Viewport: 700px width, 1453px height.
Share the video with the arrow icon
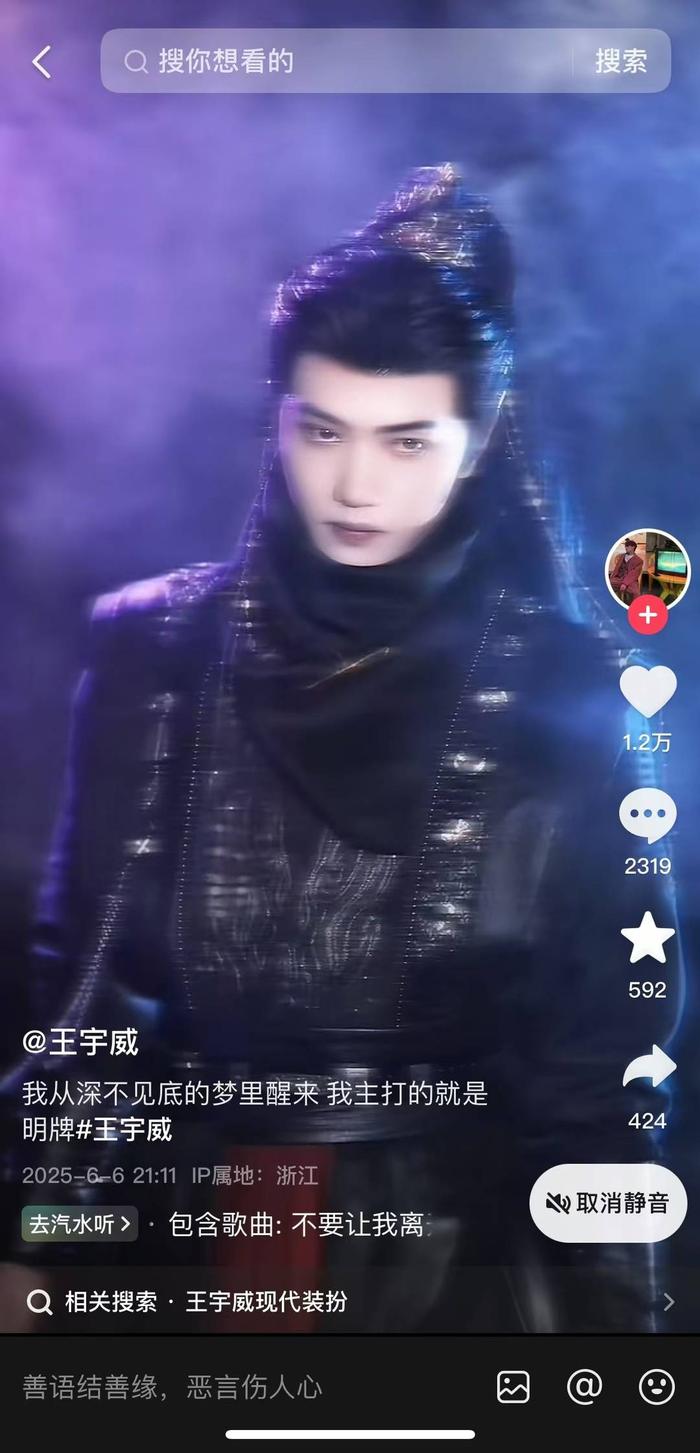point(648,1069)
